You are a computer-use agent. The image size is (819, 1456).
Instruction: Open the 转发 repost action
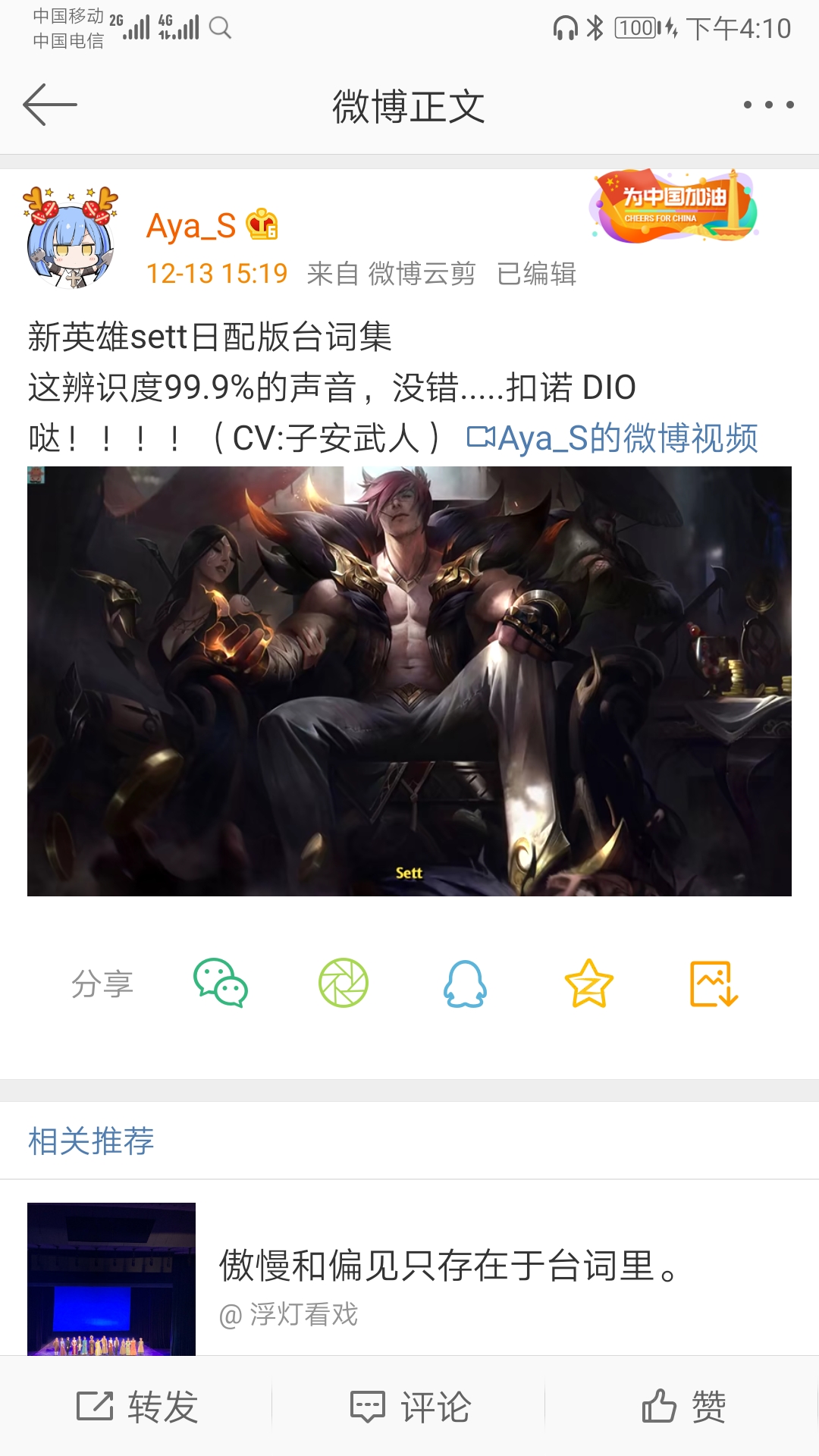136,1407
